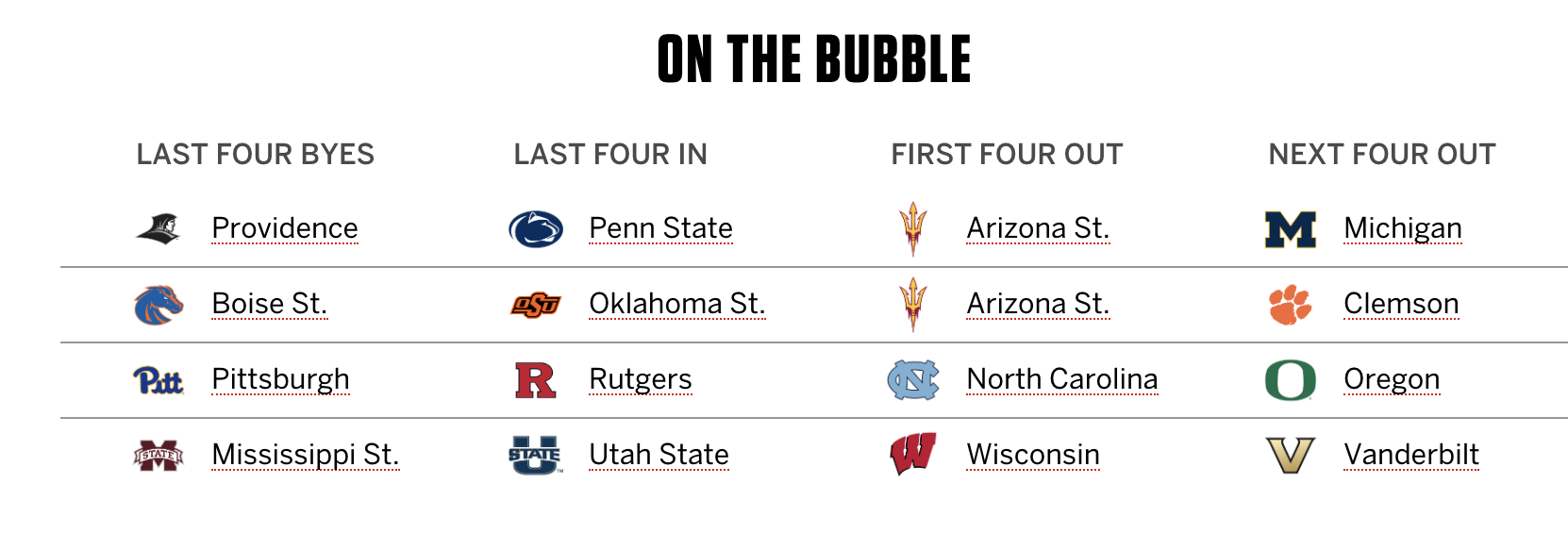Screen dimensions: 1568x534
Task: Open the Penn State link
Action: (x=660, y=228)
